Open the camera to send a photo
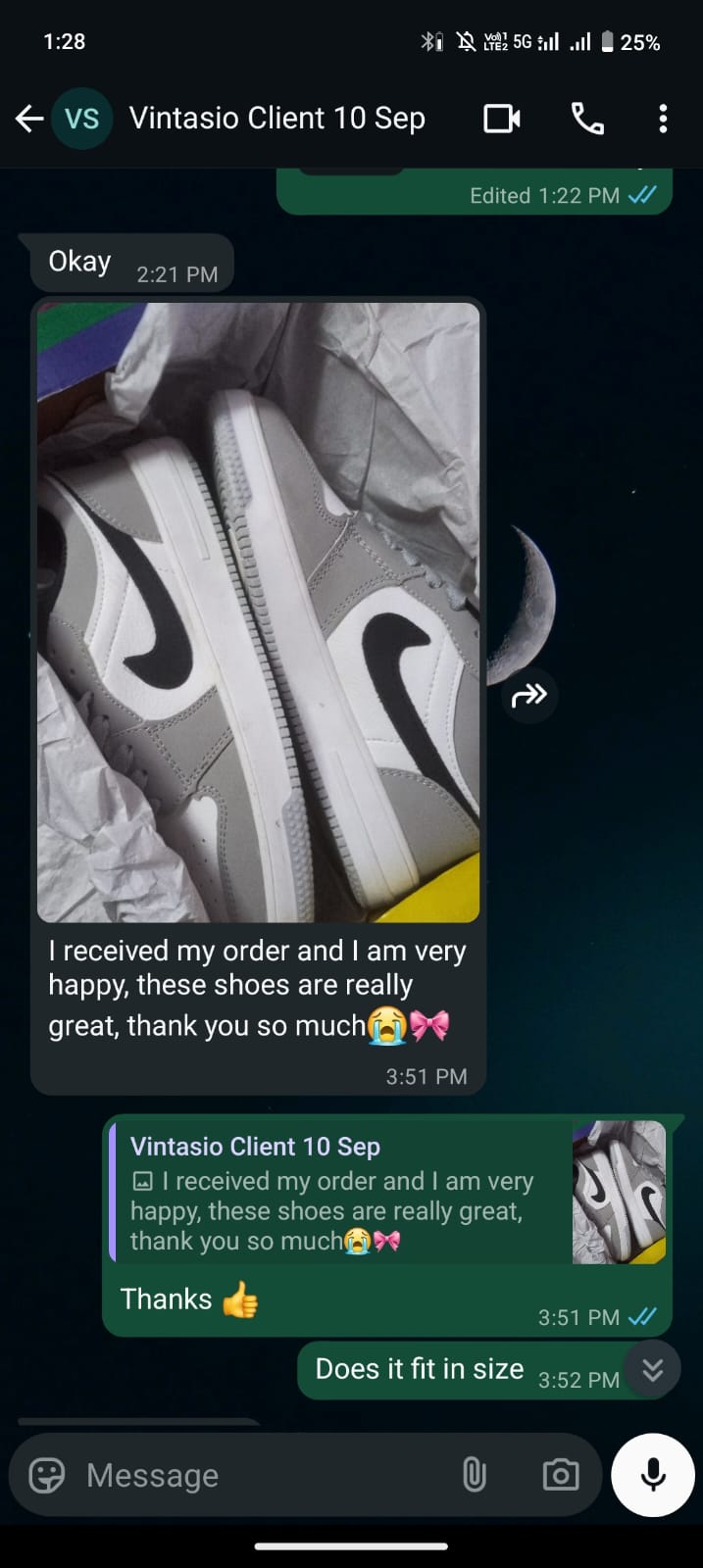The image size is (703, 1568). click(x=560, y=1475)
